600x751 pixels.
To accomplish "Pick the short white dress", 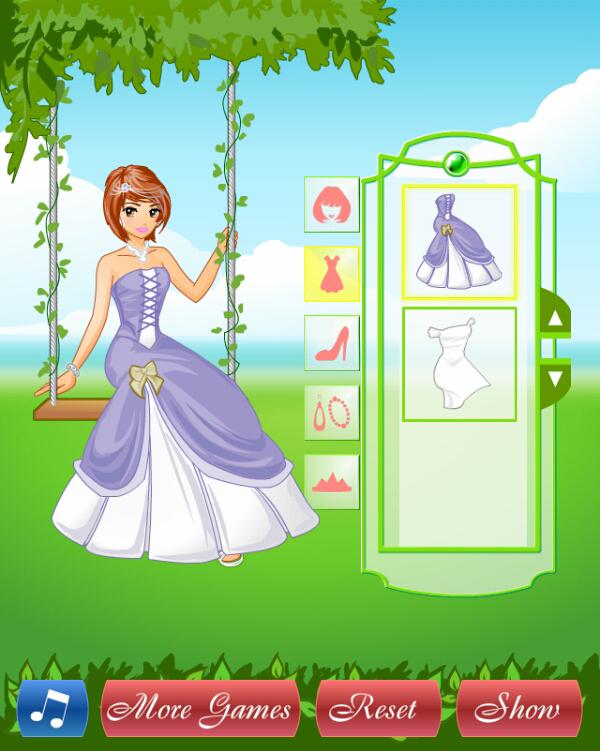I will click(x=459, y=364).
